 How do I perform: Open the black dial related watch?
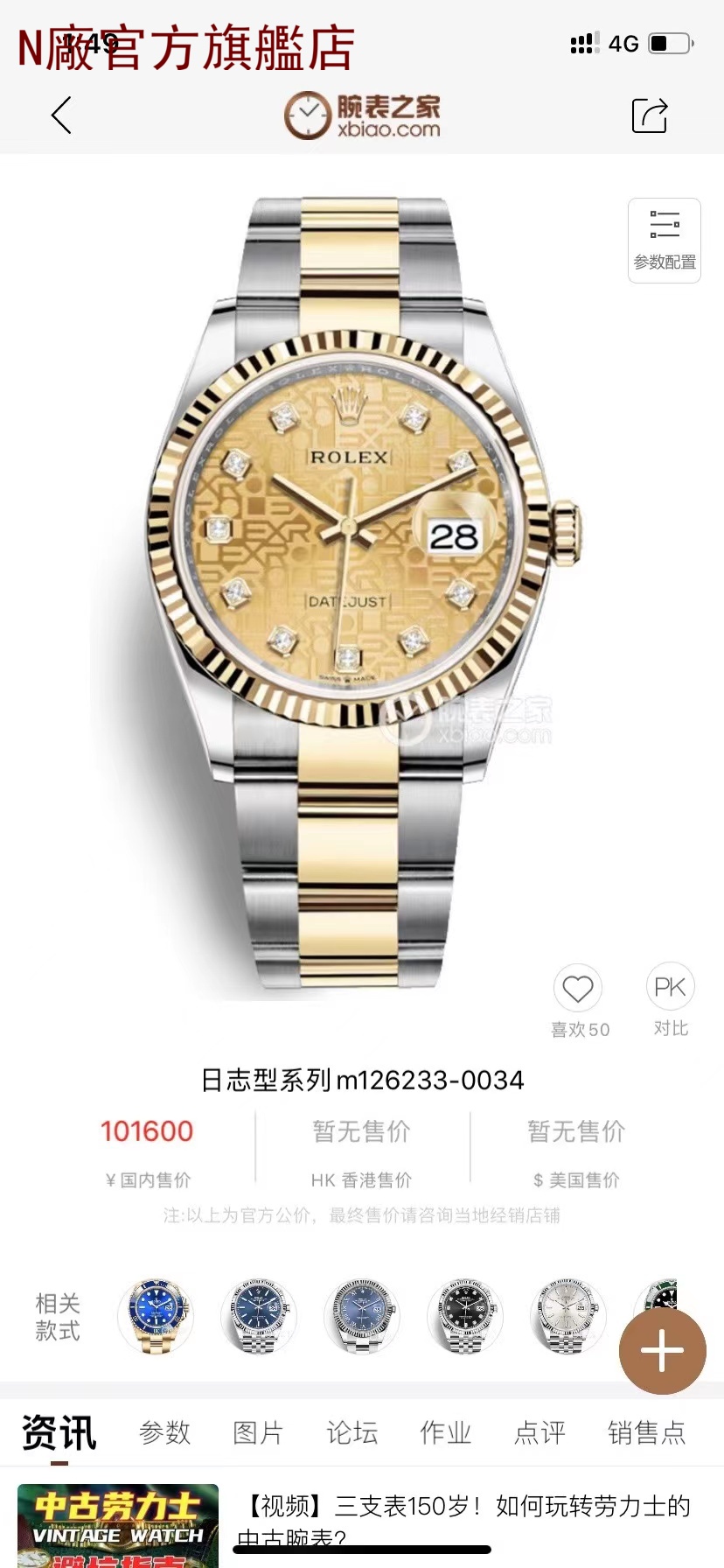coord(464,1315)
